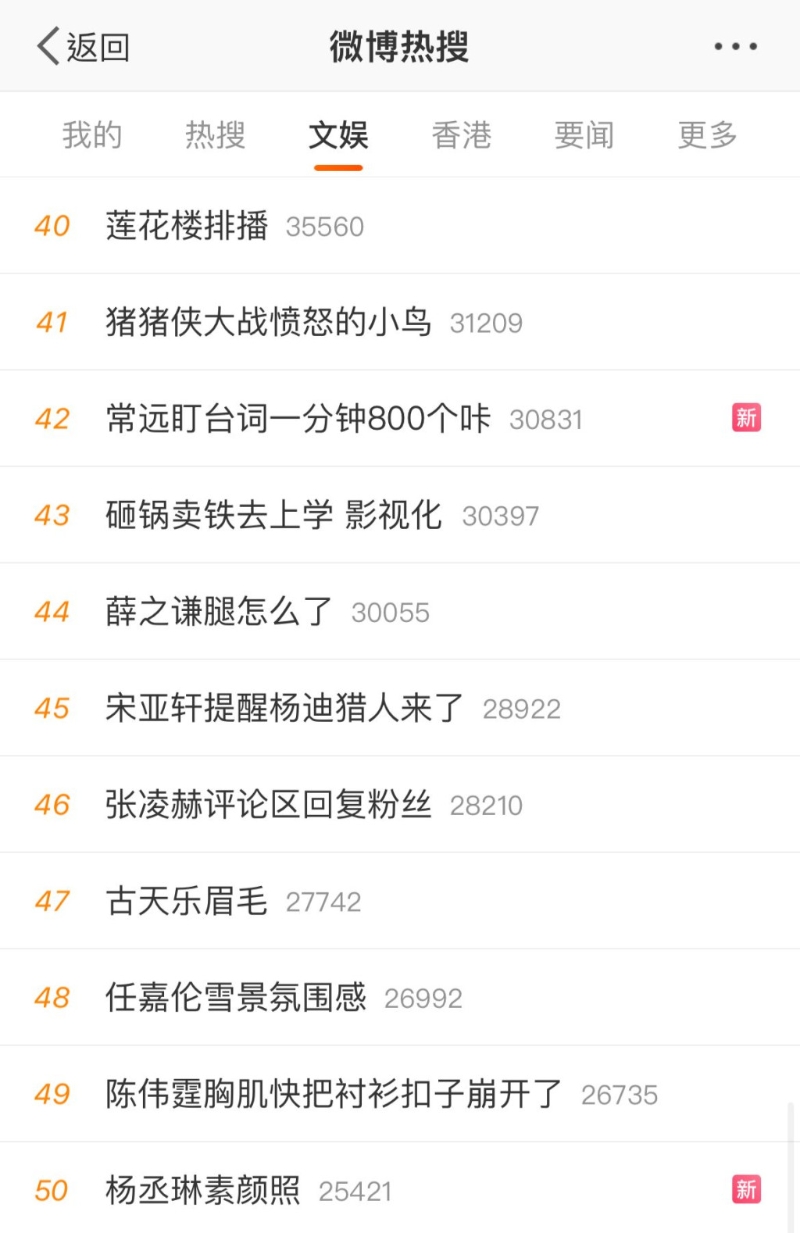Open trending topic 古天乐眉毛
800x1233 pixels.
point(187,901)
